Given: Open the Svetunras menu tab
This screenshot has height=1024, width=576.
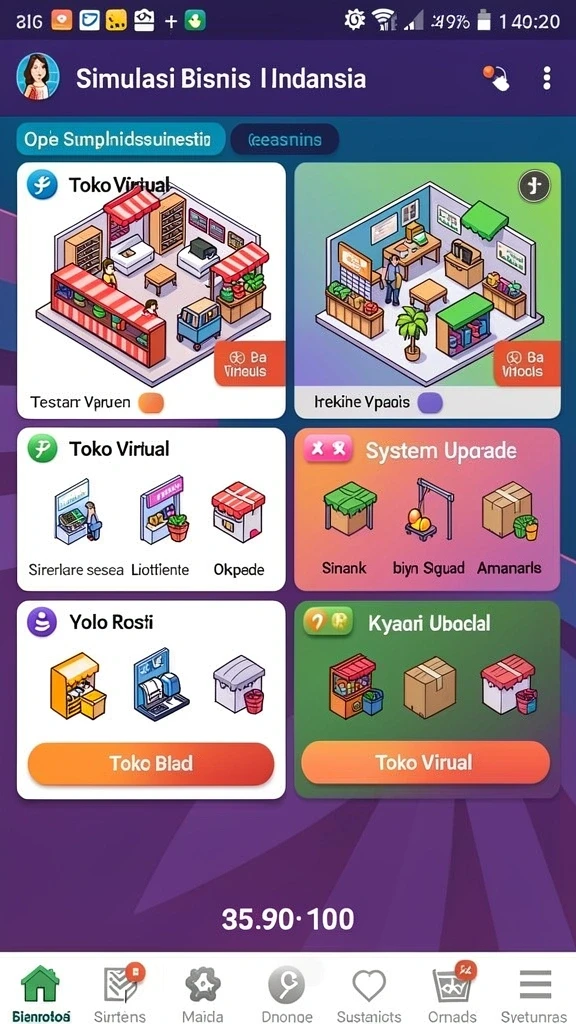Looking at the screenshot, I should click(x=535, y=993).
